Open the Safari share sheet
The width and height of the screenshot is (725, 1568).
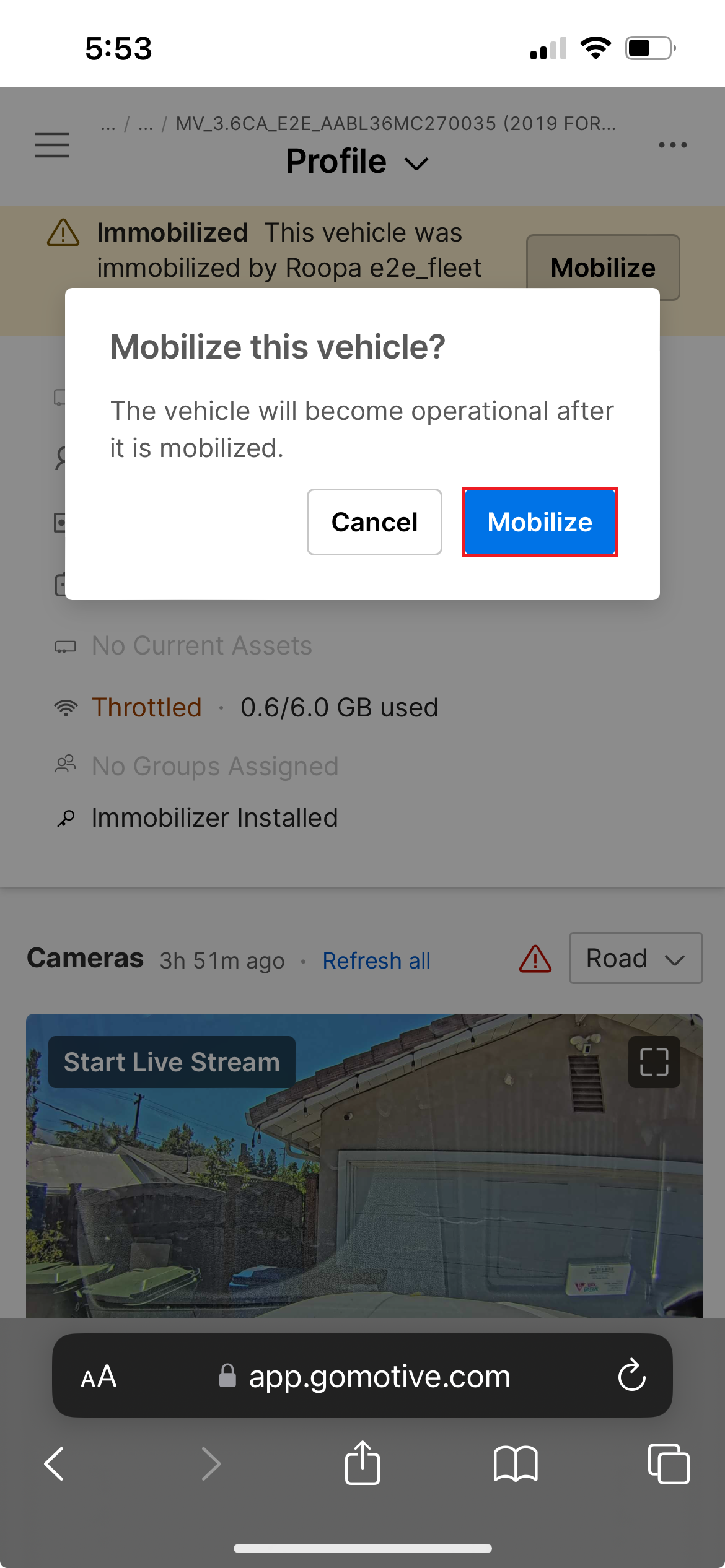pos(362,1463)
